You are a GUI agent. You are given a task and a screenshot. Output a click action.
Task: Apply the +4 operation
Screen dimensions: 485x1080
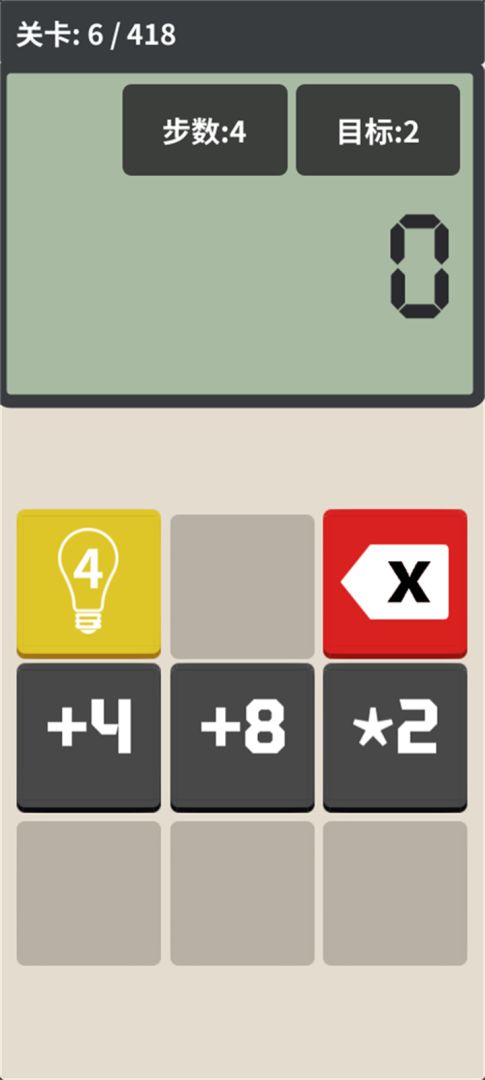(89, 737)
